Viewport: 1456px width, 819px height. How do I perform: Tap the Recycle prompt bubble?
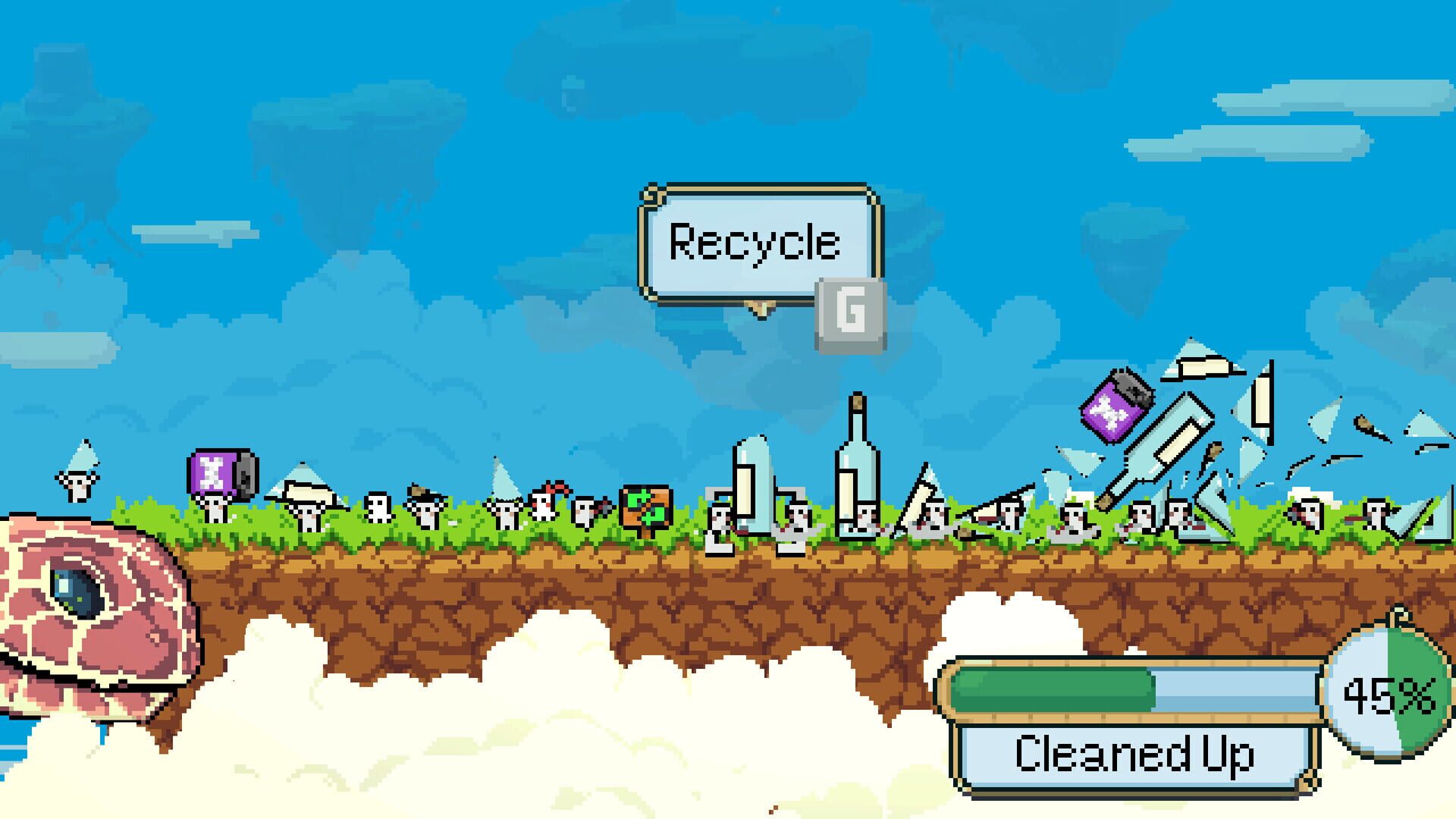[756, 243]
